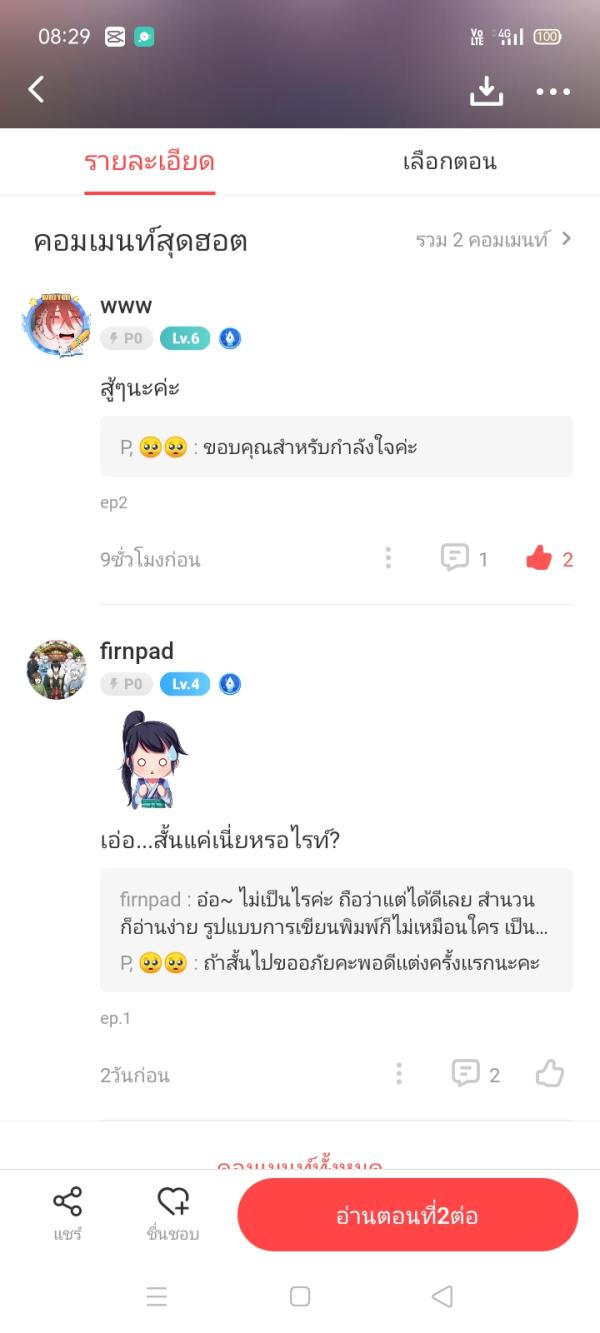The height and width of the screenshot is (1333, 600).
Task: Select the รายละเอียด tab
Action: (x=149, y=162)
